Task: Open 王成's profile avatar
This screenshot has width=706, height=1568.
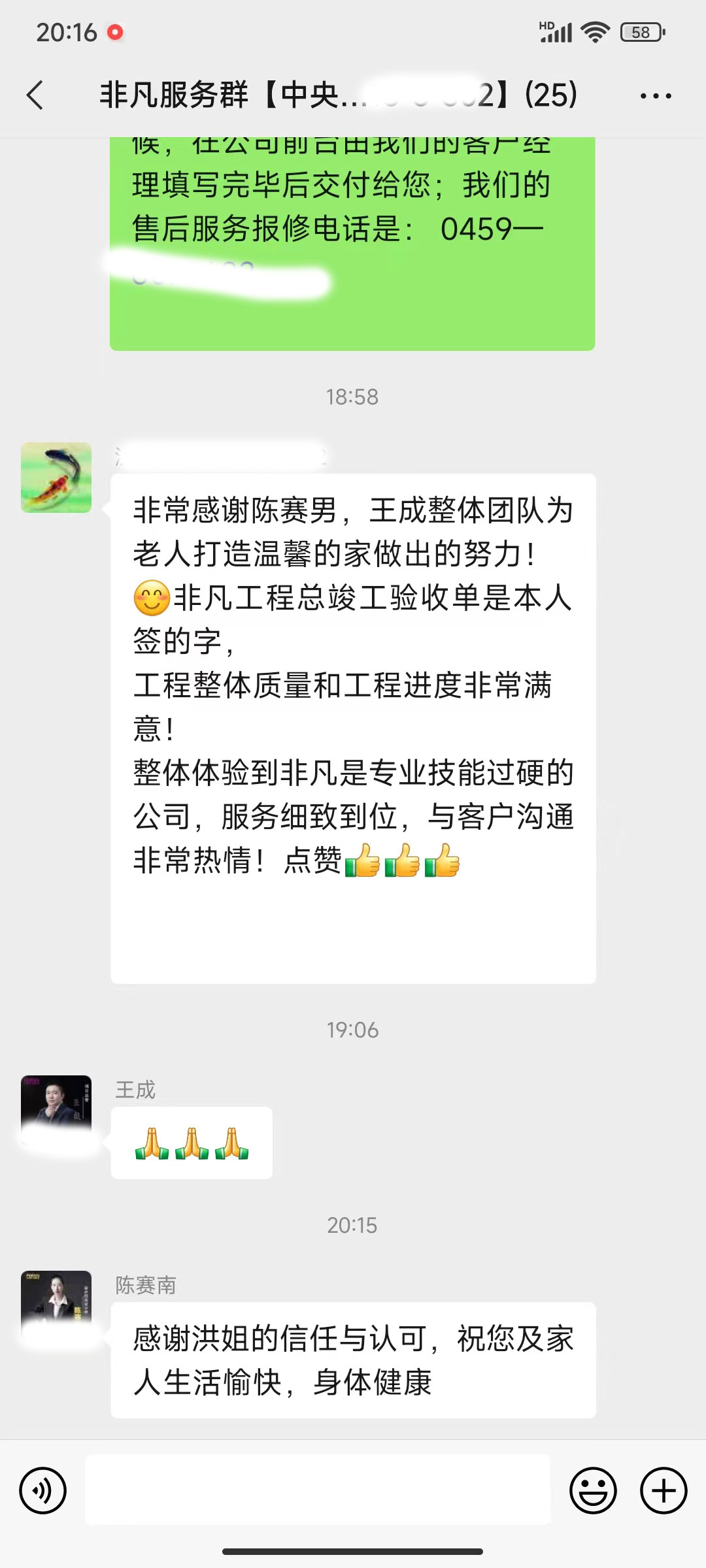Action: 56,1110
